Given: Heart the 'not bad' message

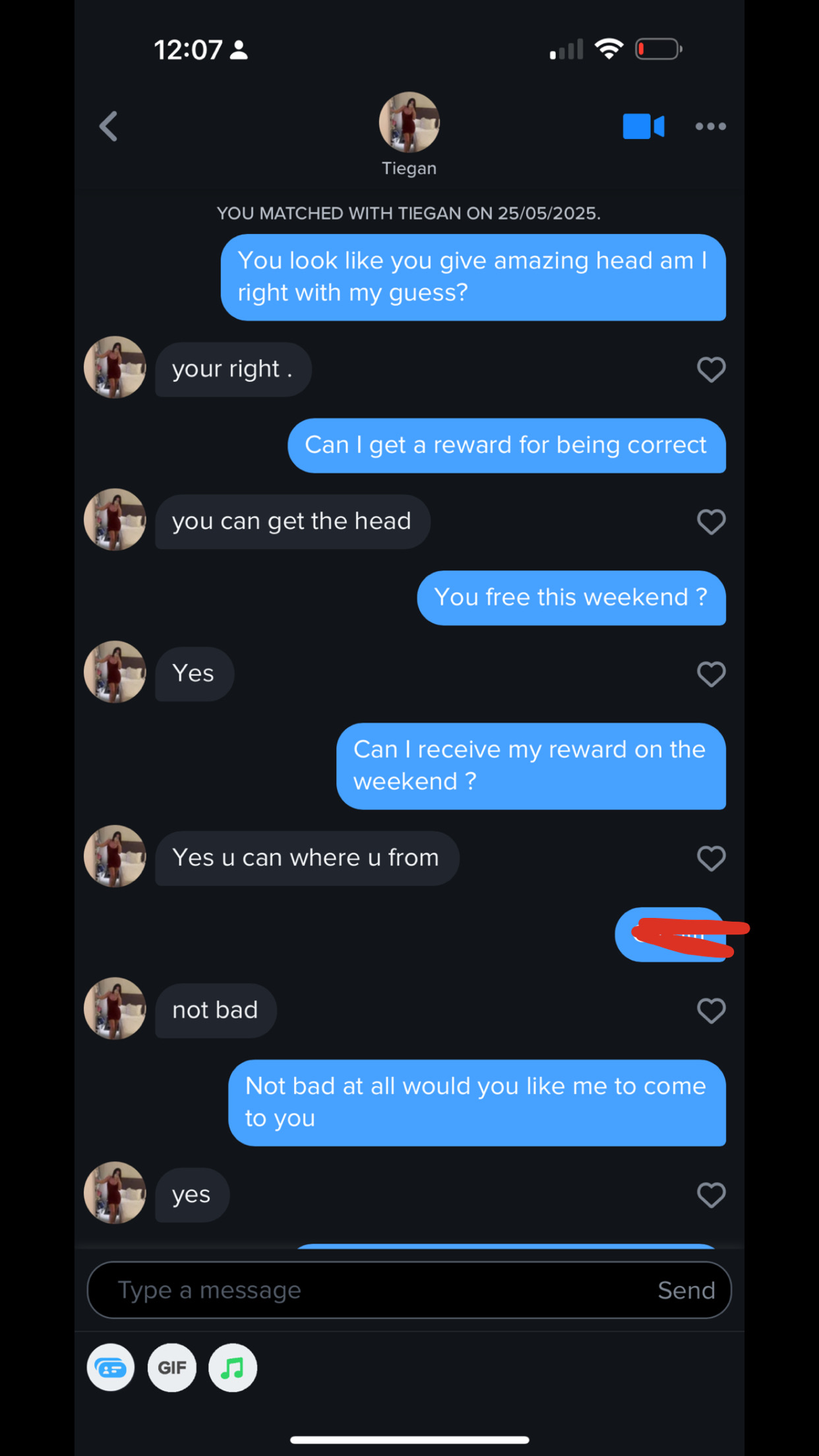Looking at the screenshot, I should (711, 1010).
